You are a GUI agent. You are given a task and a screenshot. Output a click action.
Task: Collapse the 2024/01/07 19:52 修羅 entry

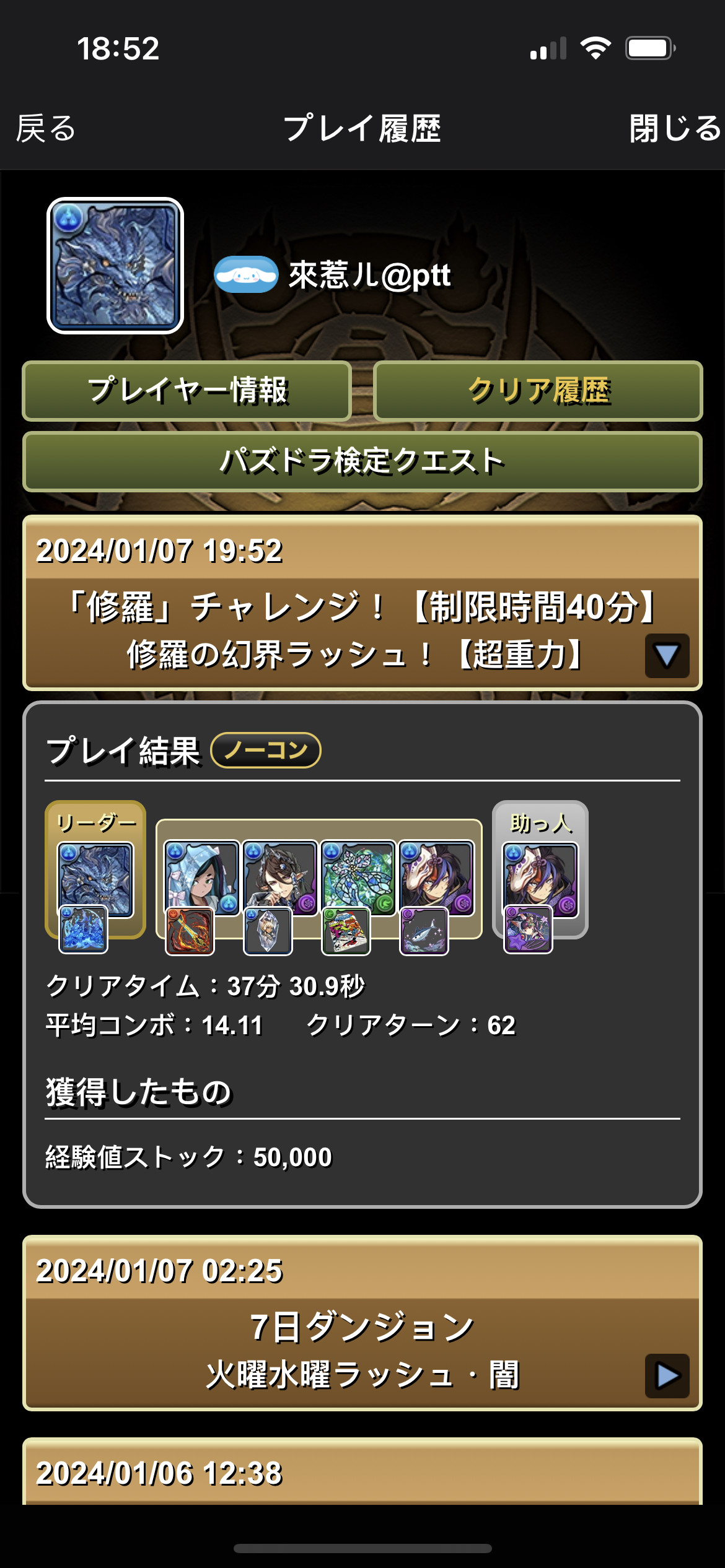pos(667,655)
